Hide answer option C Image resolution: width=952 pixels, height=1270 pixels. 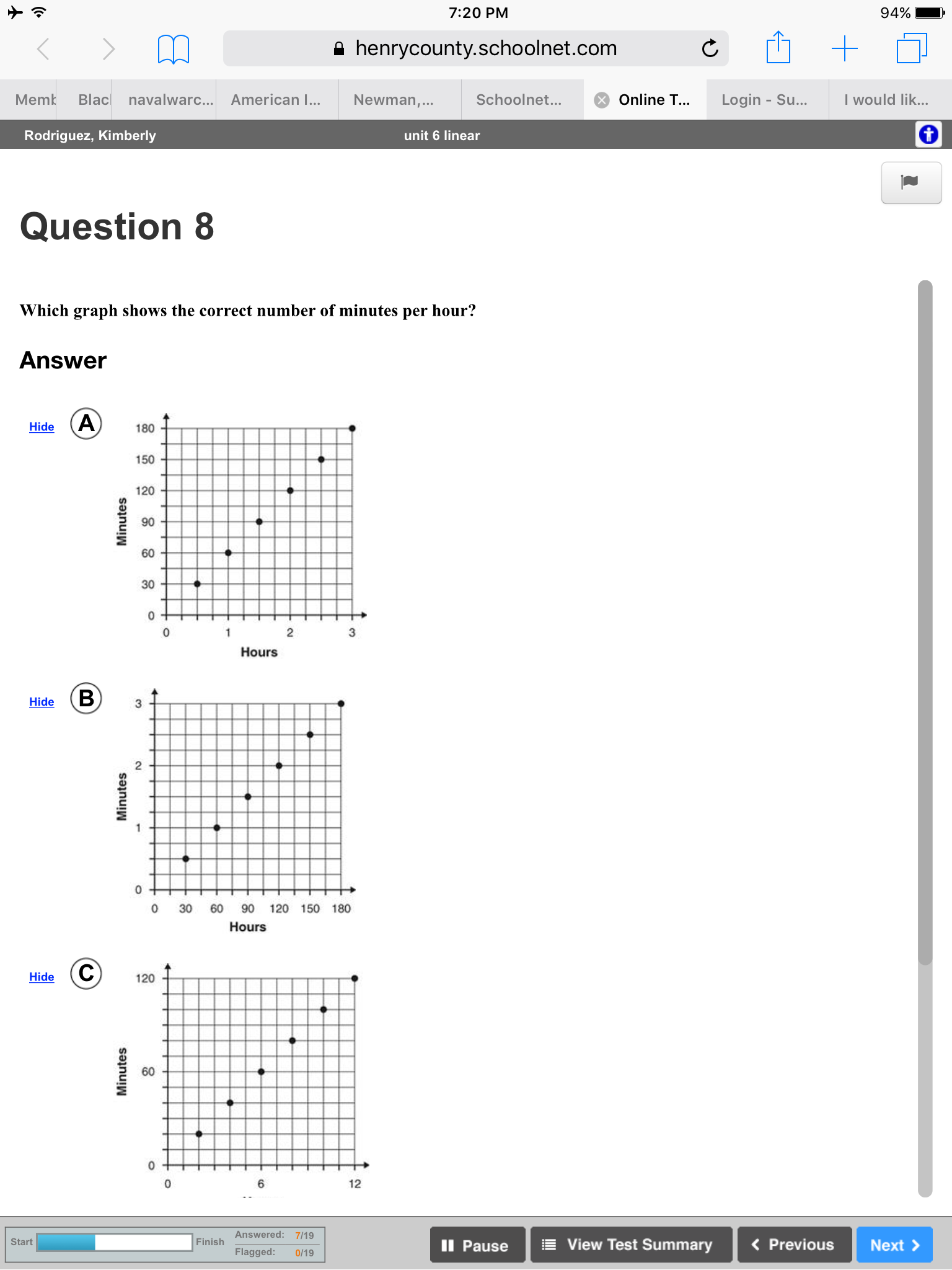[42, 977]
